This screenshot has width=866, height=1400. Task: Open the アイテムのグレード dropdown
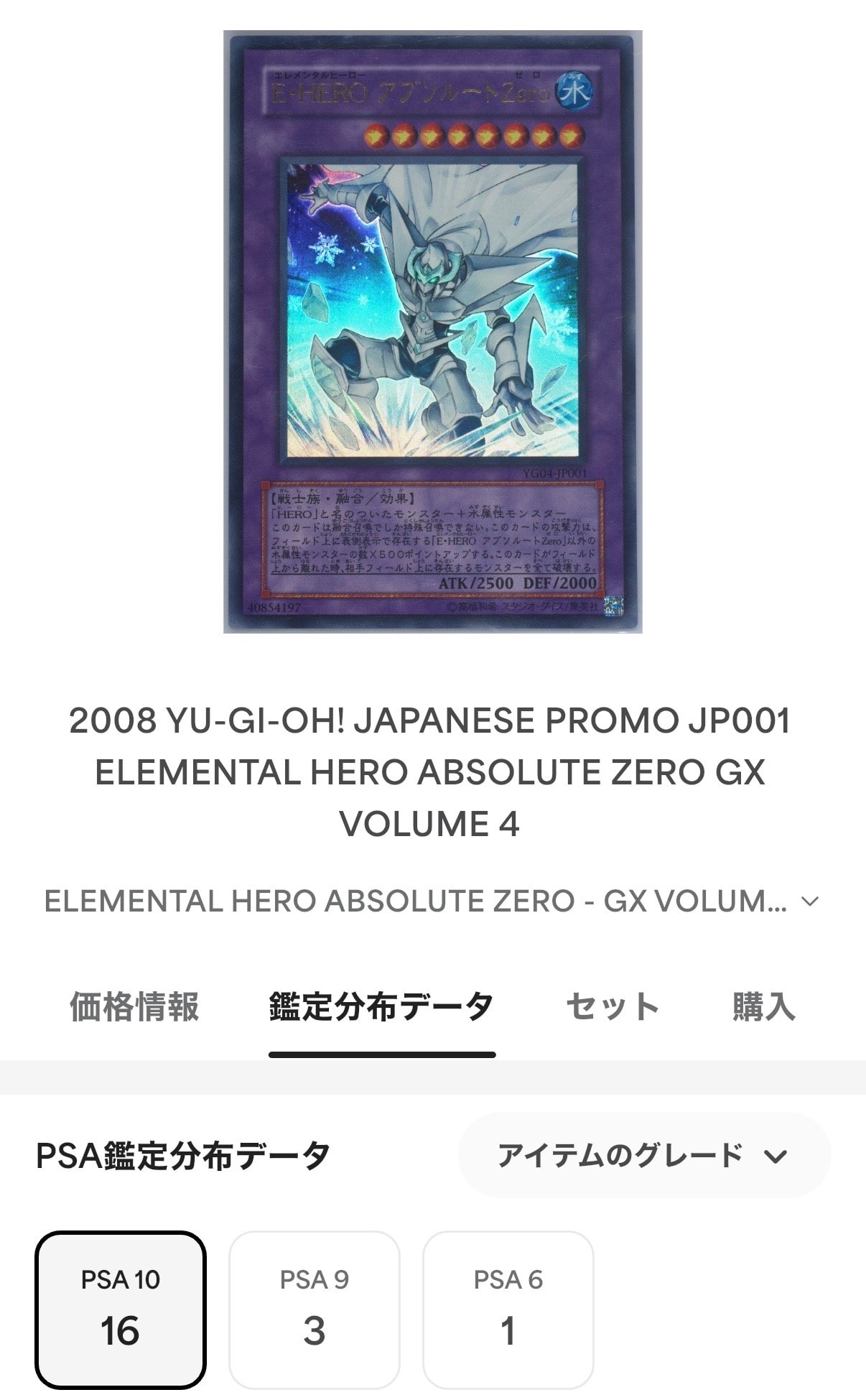[644, 1156]
